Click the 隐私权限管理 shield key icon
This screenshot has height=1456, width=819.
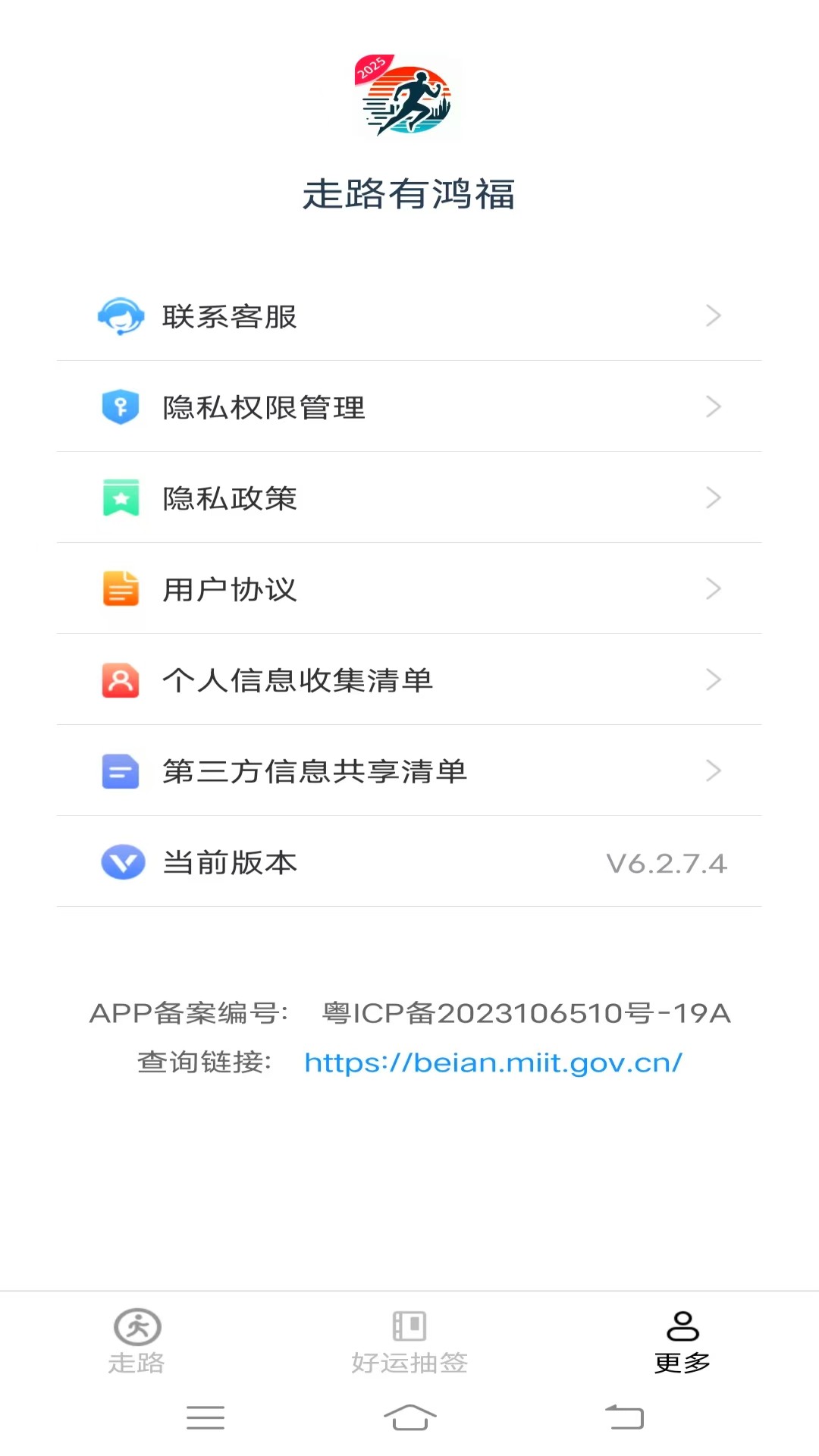pyautogui.click(x=121, y=406)
